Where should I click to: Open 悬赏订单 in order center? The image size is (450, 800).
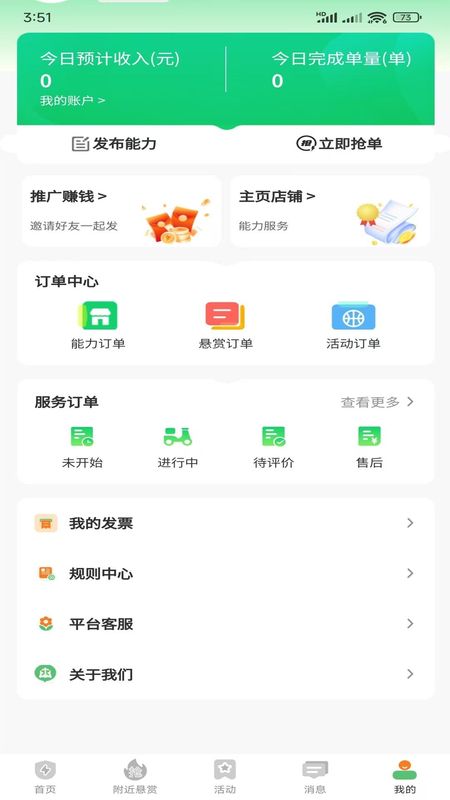(x=226, y=325)
